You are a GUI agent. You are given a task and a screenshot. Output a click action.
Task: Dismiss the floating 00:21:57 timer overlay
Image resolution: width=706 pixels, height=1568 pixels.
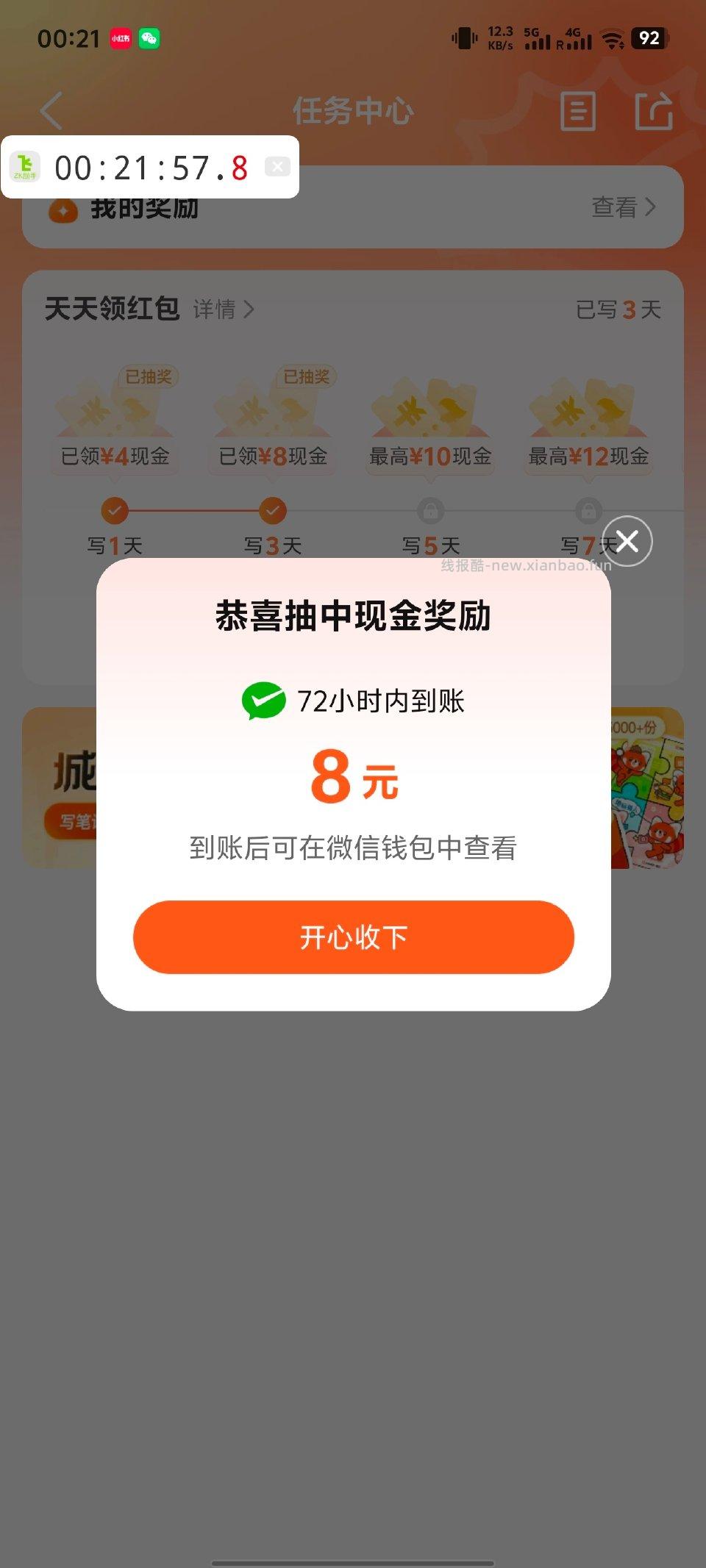[277, 166]
